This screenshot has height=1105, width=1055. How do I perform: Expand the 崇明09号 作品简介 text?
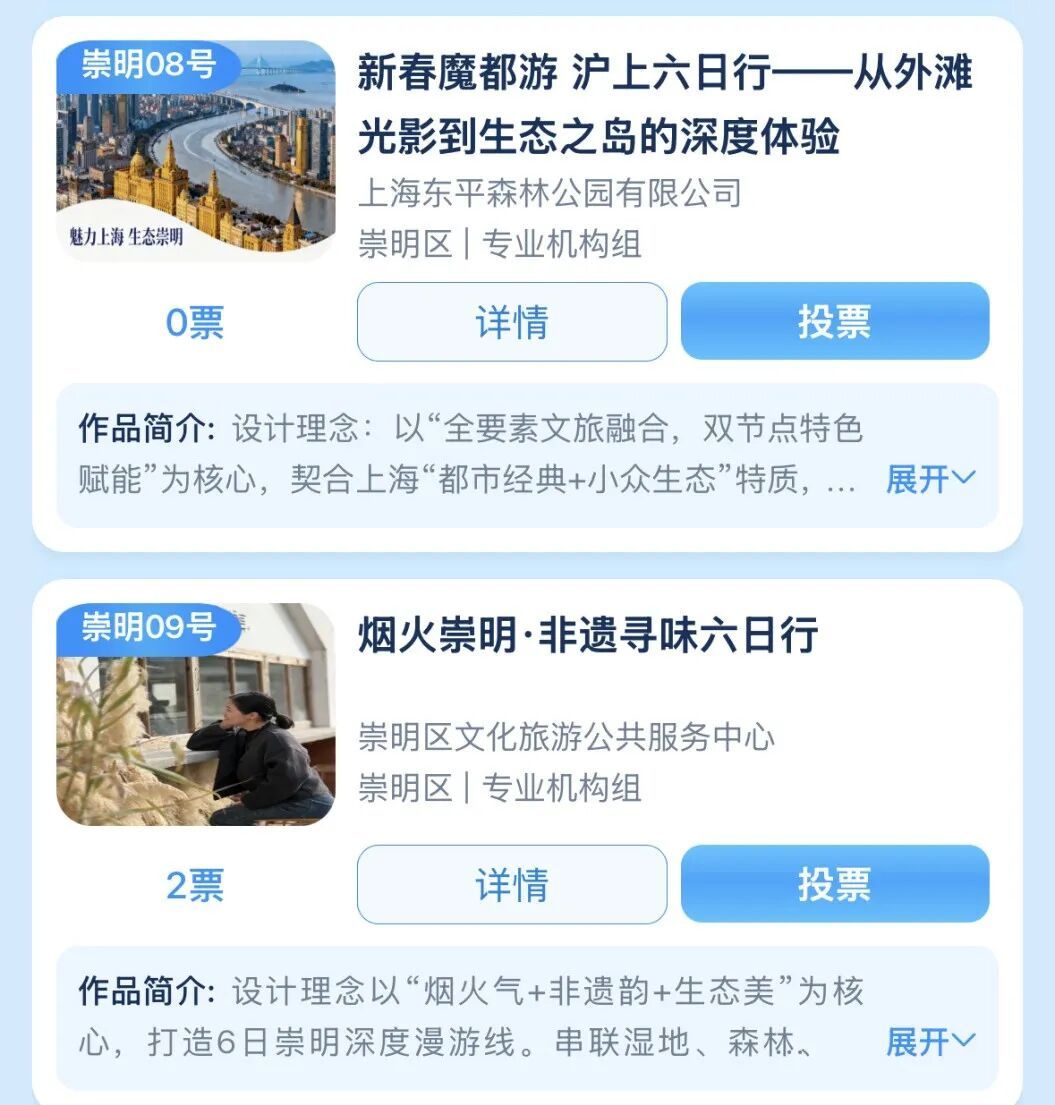tap(929, 1043)
